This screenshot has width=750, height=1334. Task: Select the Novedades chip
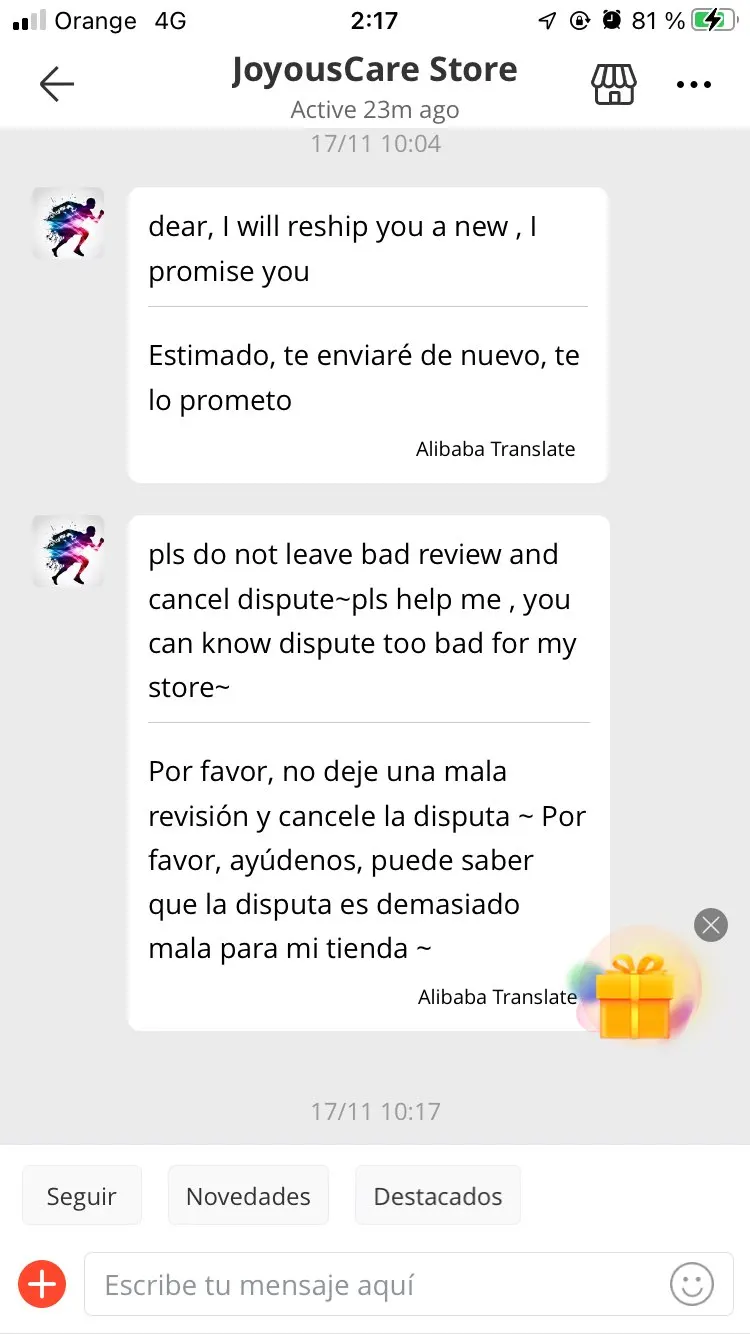tap(248, 1196)
